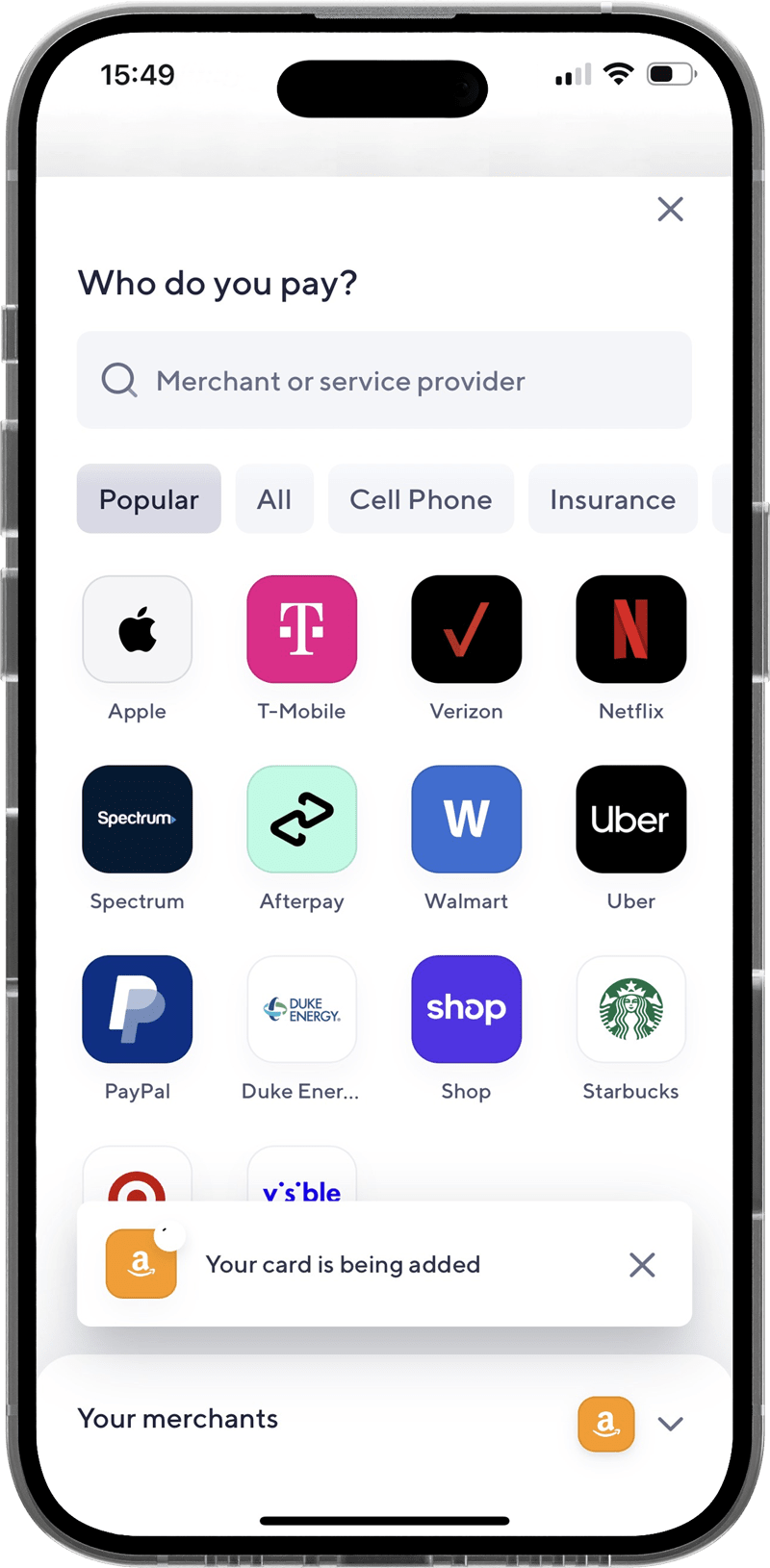Close the Who do you pay sheet
This screenshot has height=1568, width=770.
670,209
